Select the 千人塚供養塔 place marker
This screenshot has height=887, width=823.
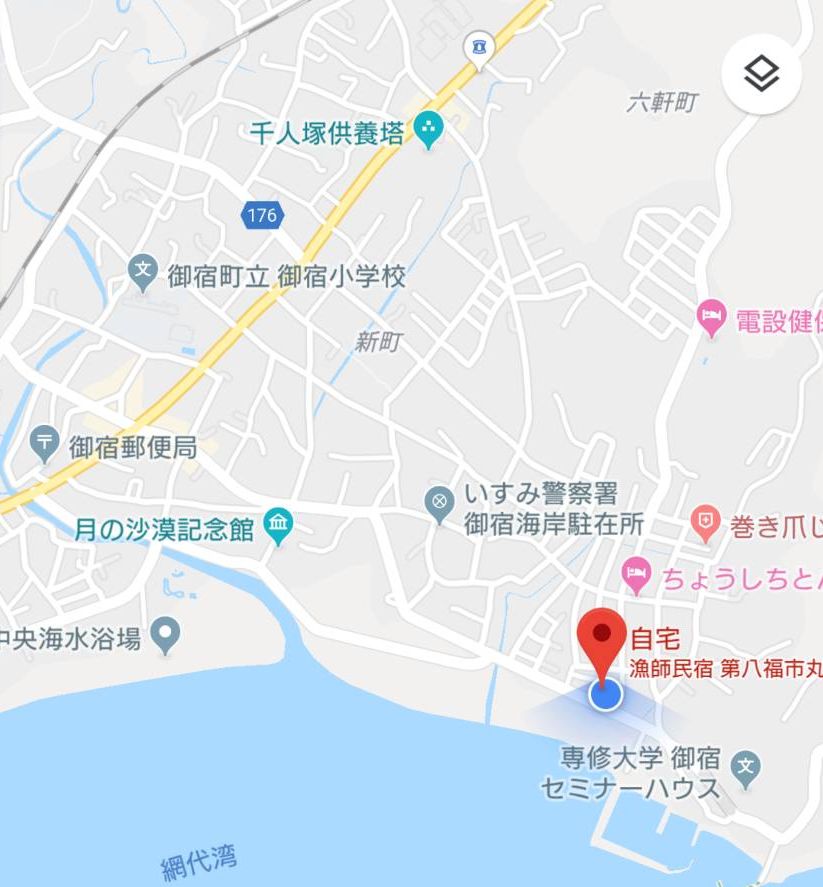coord(429,129)
